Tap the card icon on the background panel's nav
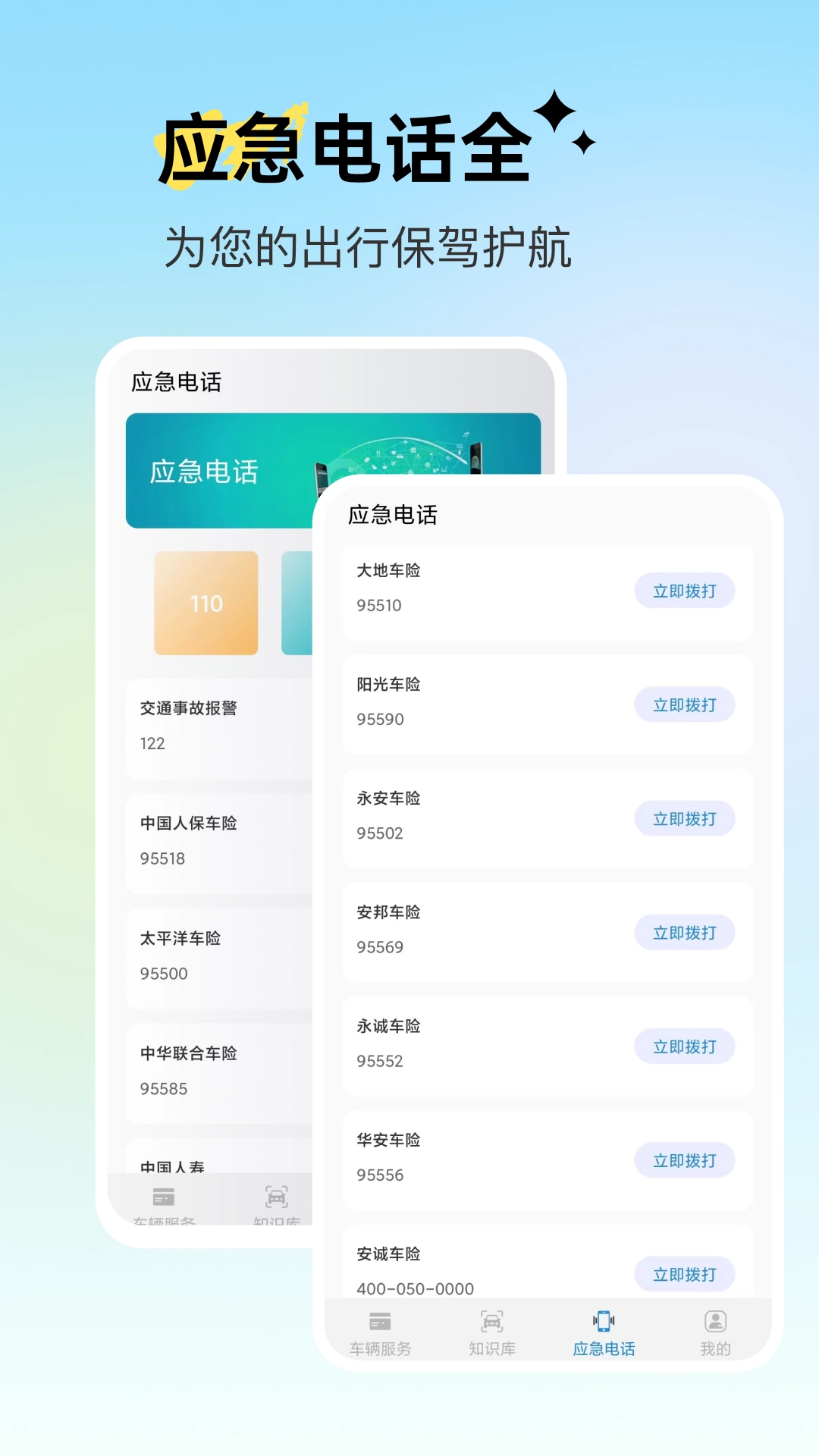The image size is (819, 1456). (165, 1196)
